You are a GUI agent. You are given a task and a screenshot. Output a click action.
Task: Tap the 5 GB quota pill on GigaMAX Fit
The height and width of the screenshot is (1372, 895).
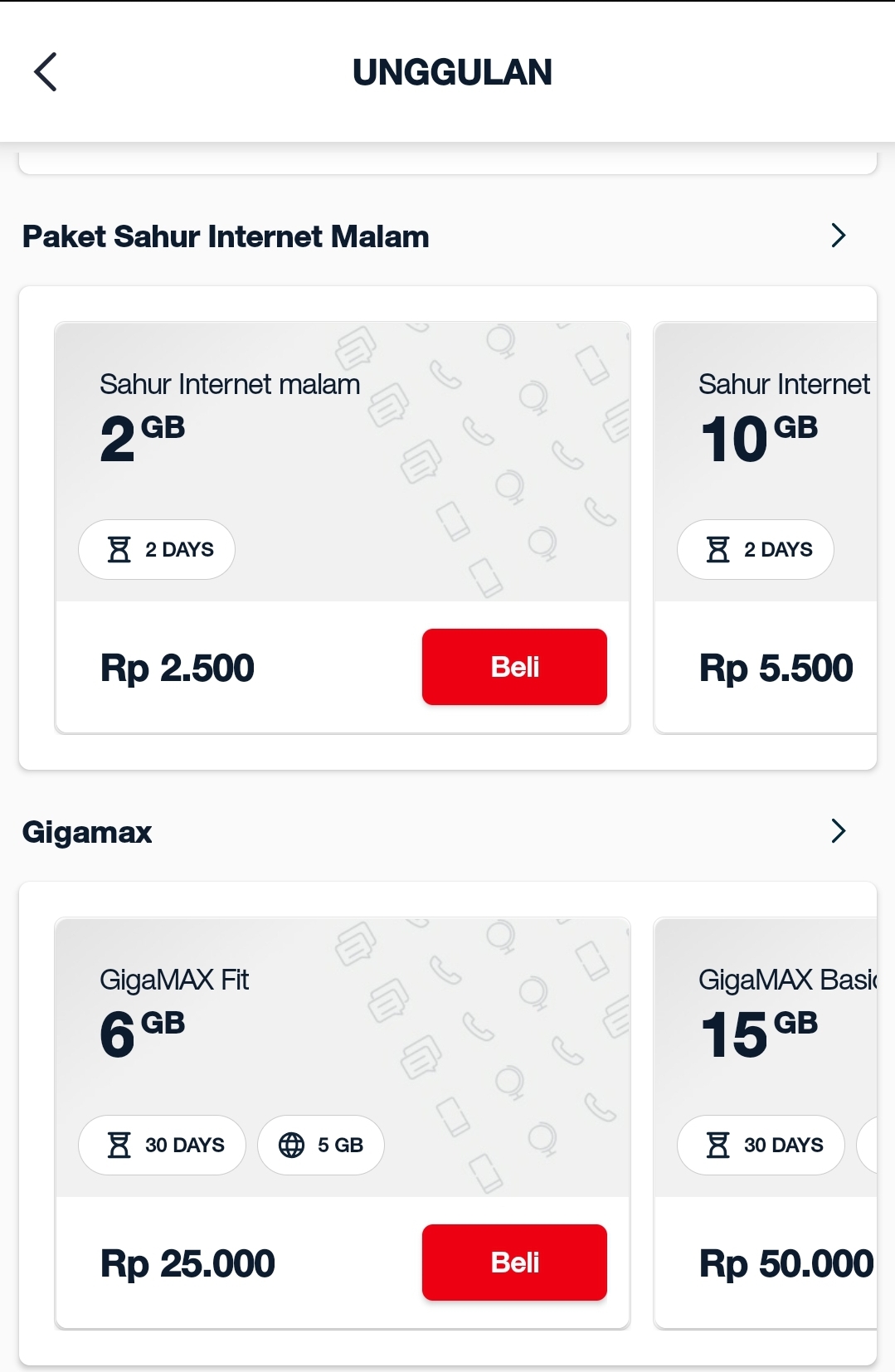pos(321,1145)
